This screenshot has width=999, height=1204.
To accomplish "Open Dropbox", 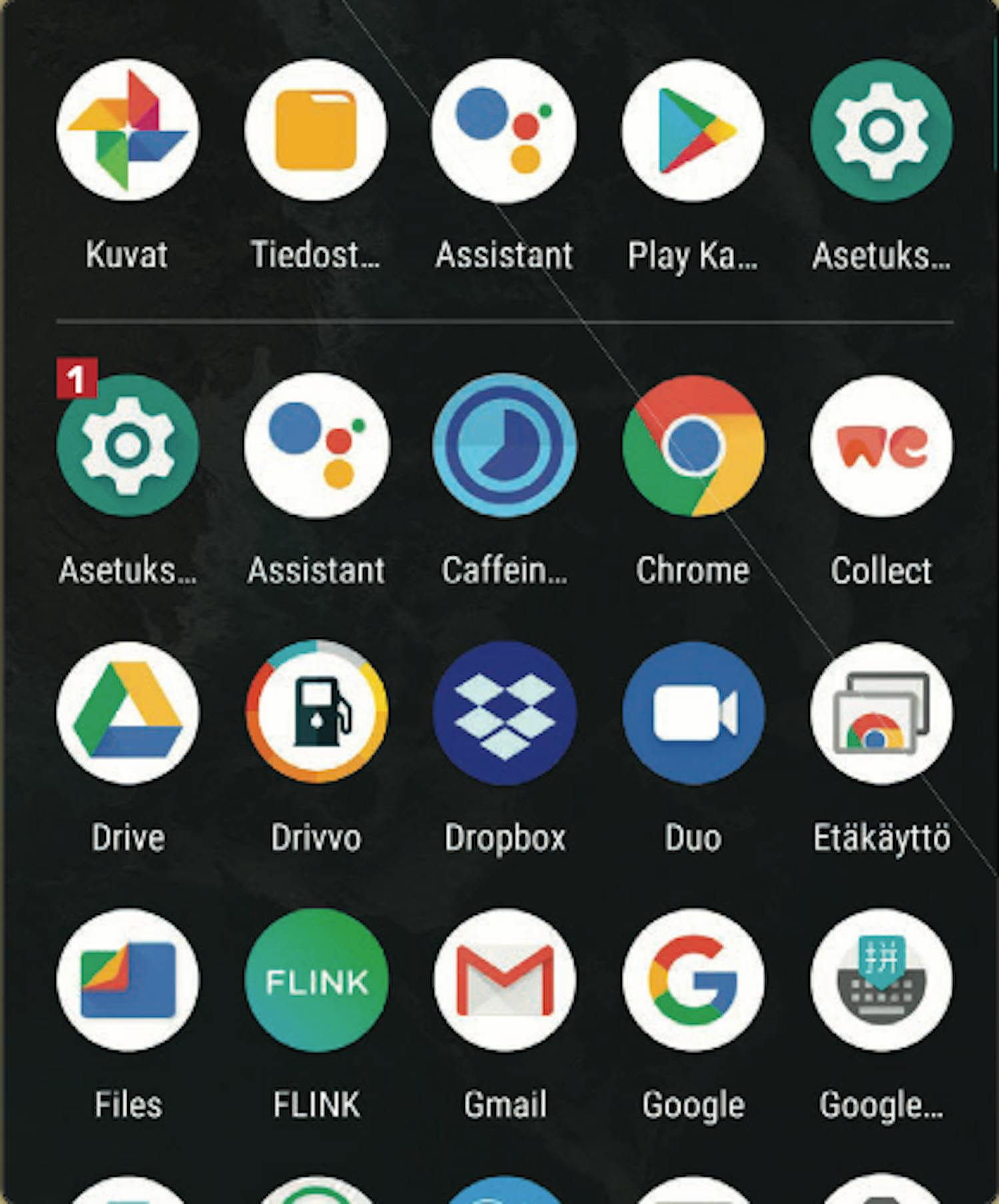I will (504, 713).
